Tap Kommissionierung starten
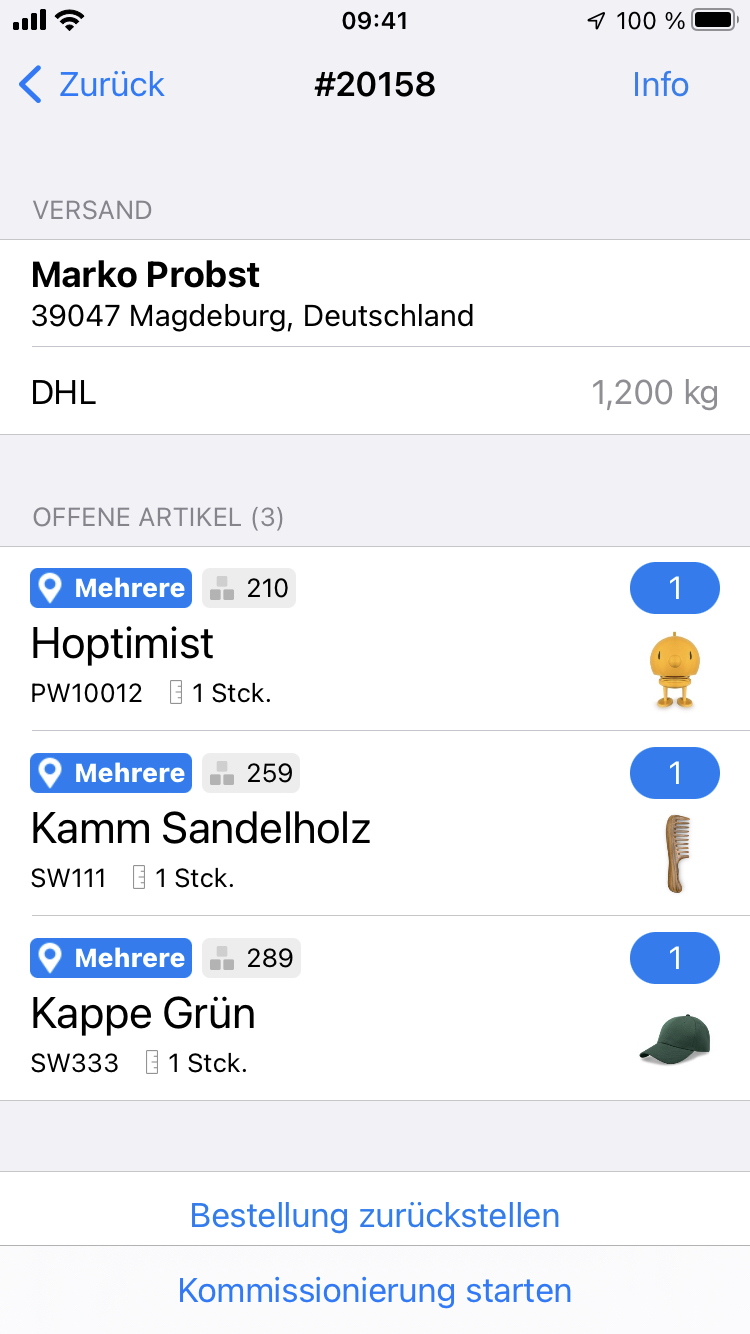The width and height of the screenshot is (750, 1334). click(374, 1291)
